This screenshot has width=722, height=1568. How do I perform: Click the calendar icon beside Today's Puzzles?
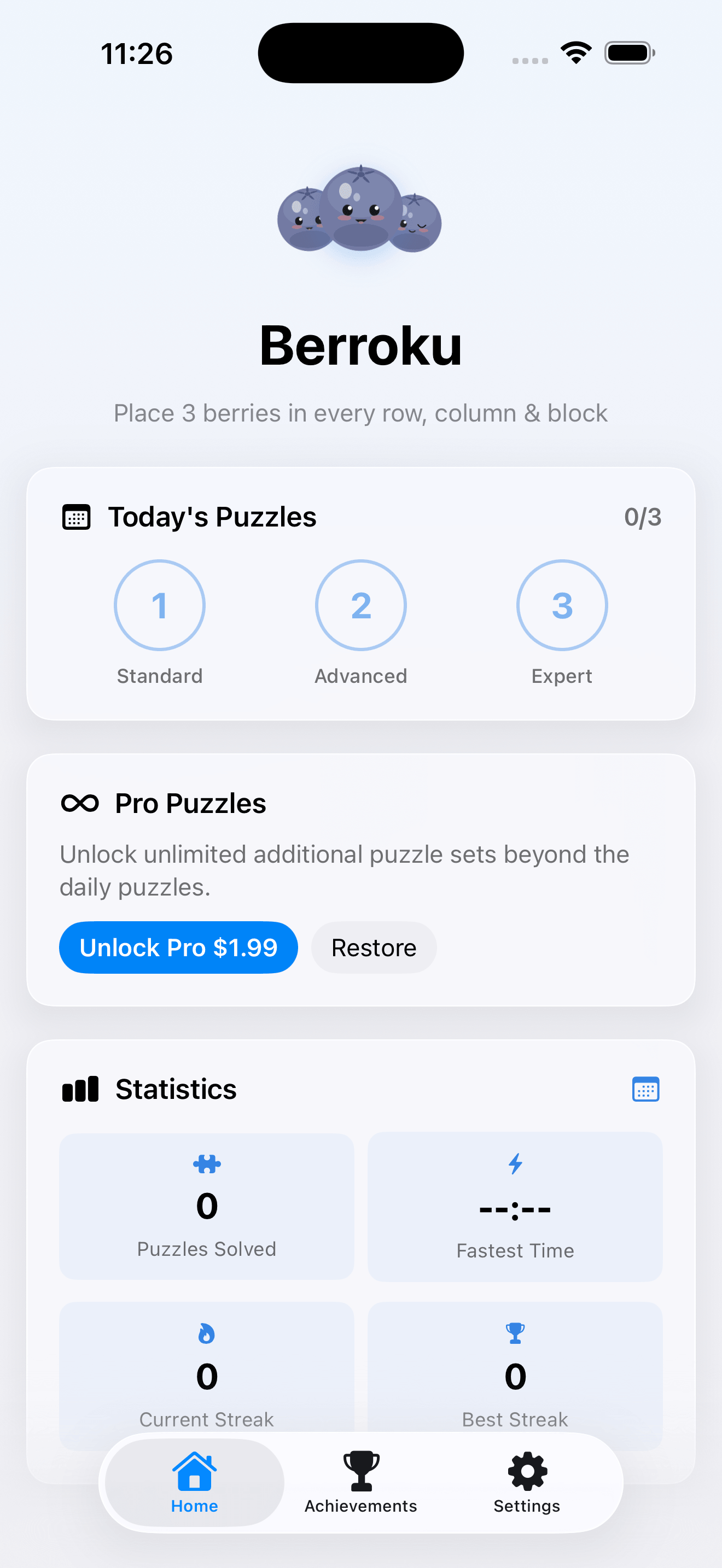coord(75,517)
